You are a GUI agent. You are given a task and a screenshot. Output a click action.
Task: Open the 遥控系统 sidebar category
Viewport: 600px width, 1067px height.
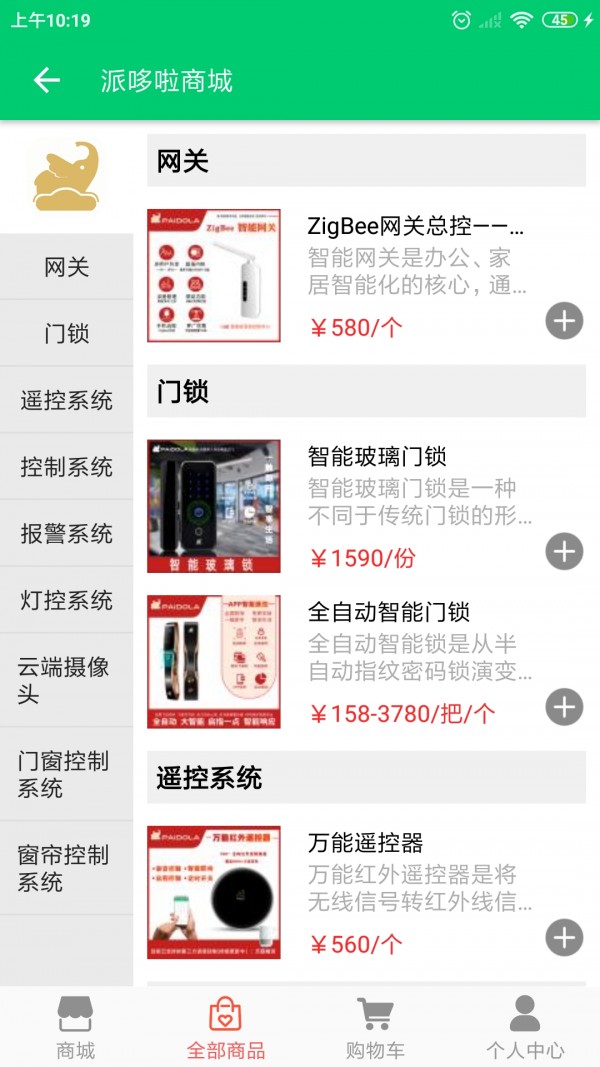click(x=66, y=401)
